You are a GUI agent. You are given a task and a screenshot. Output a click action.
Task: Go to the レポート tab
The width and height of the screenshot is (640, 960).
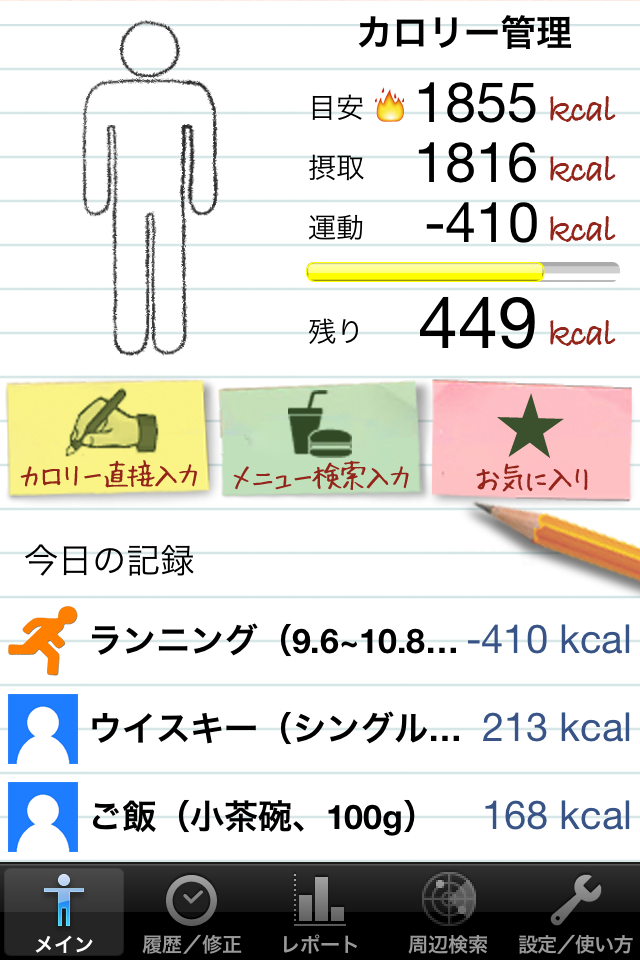(x=320, y=912)
